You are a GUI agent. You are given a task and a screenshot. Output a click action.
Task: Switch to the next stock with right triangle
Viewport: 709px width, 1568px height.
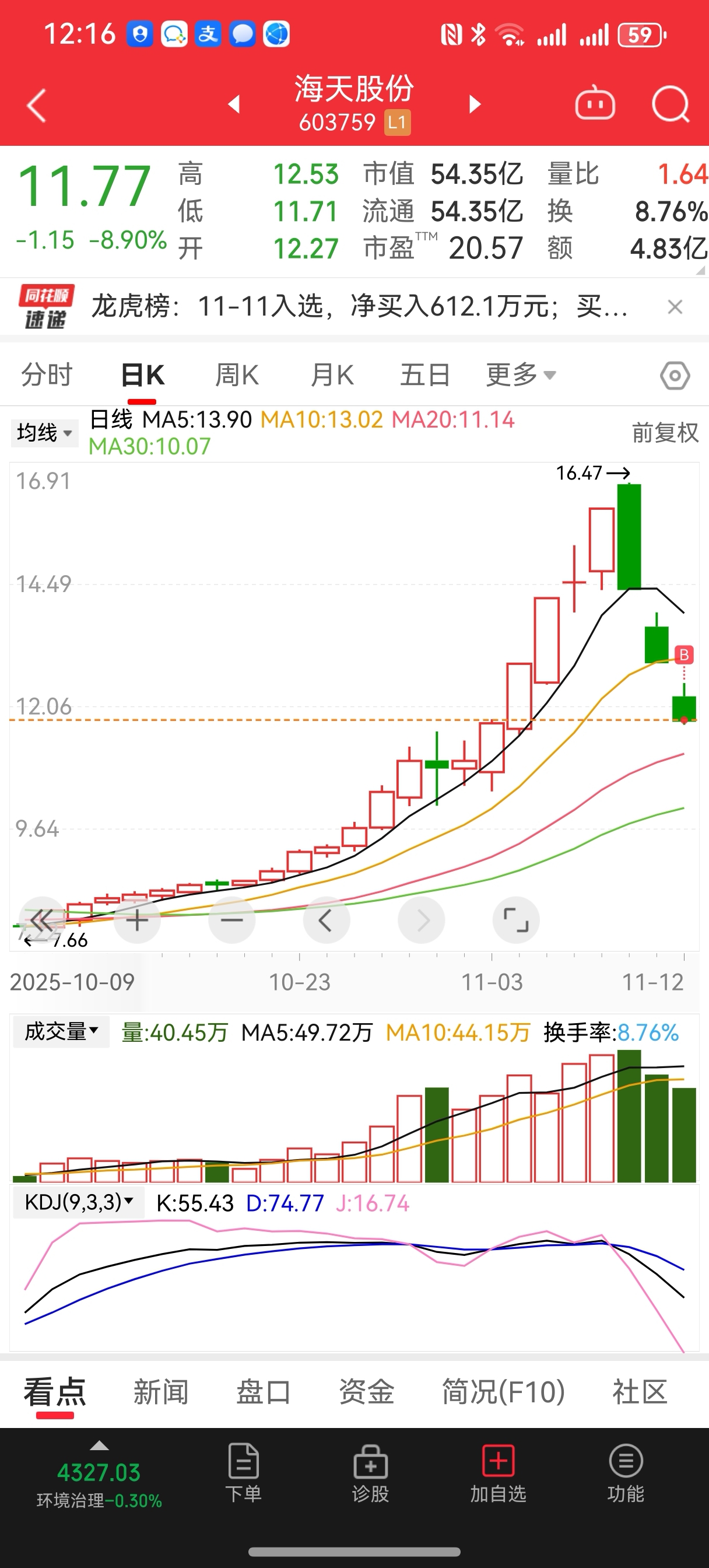click(475, 104)
